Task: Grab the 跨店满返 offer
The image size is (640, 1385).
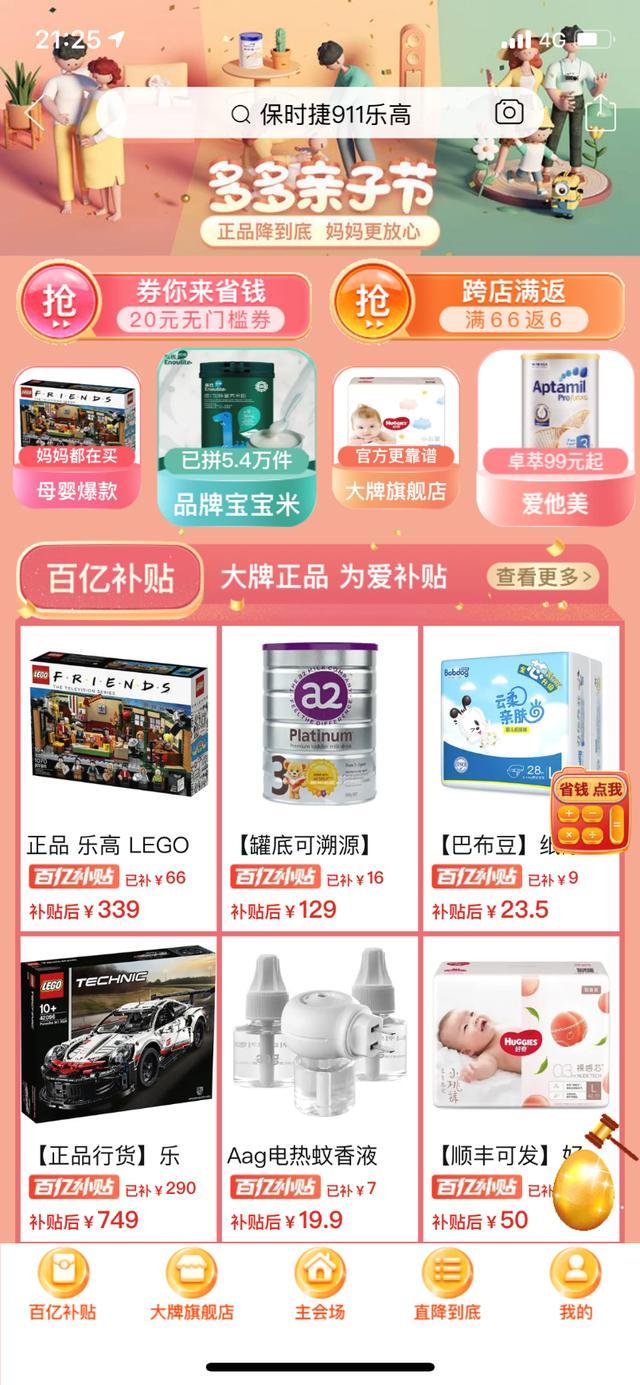Action: [477, 304]
